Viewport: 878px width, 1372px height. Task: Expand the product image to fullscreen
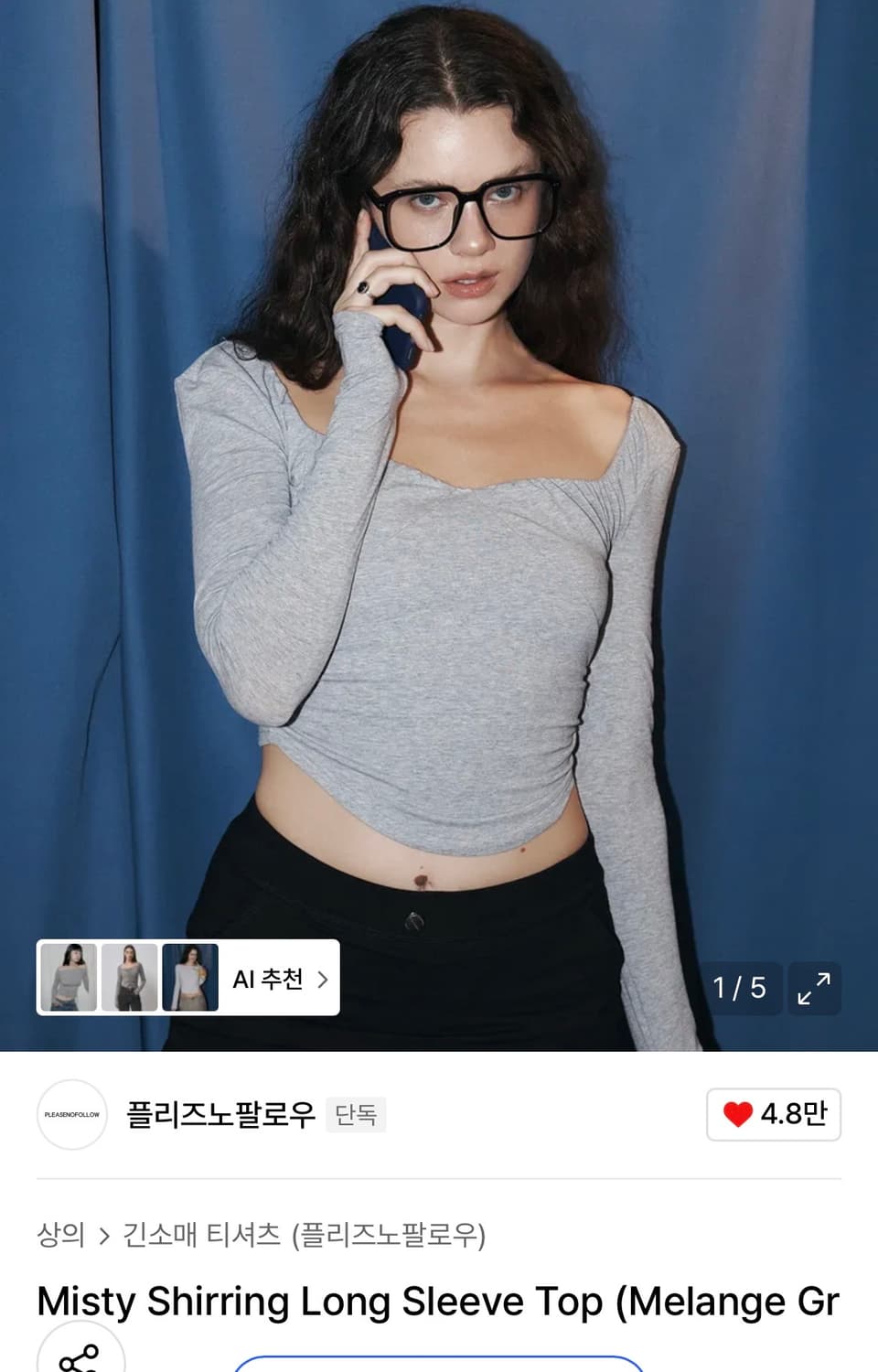click(814, 989)
